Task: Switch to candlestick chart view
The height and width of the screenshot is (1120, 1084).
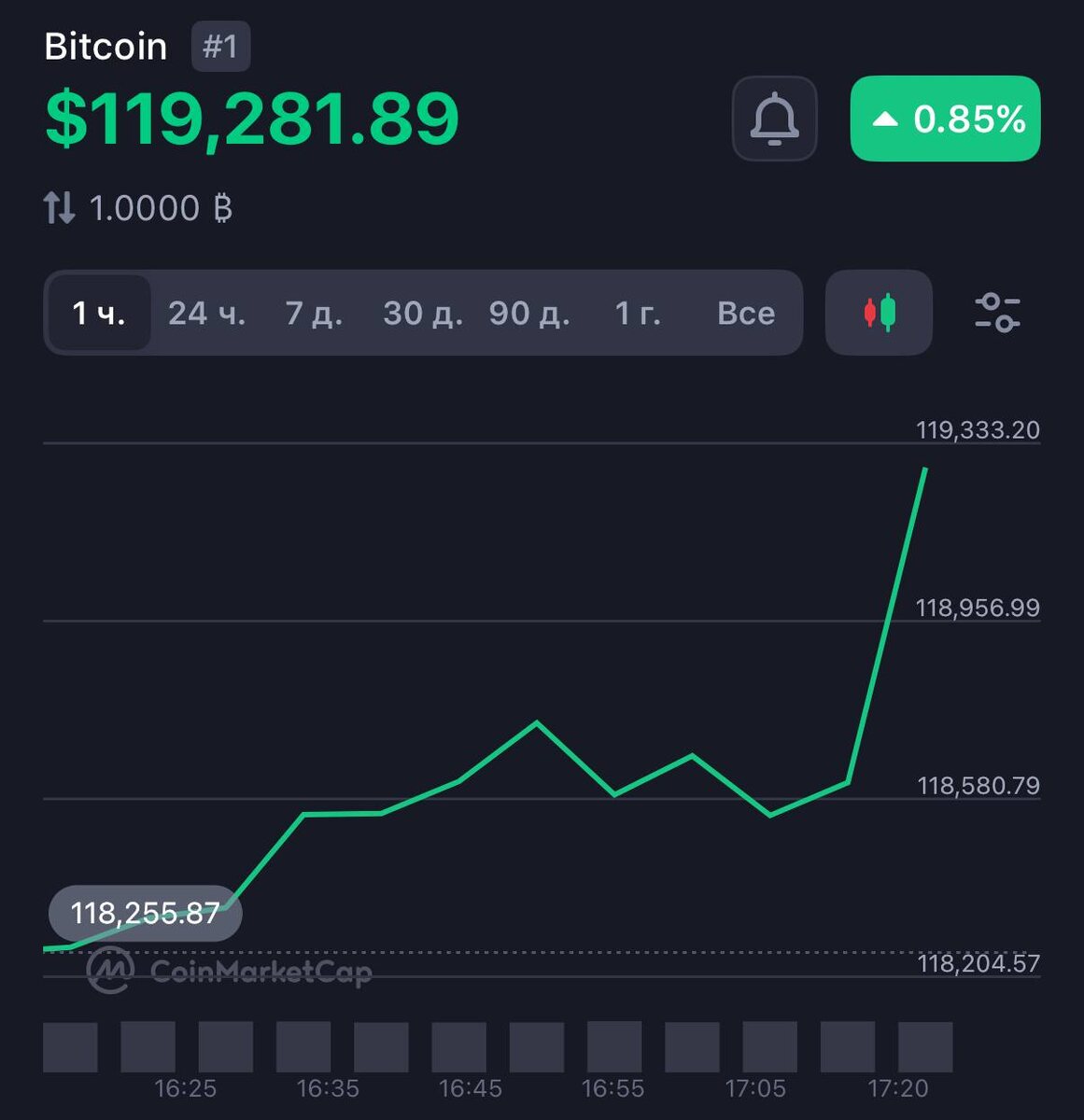Action: point(879,313)
